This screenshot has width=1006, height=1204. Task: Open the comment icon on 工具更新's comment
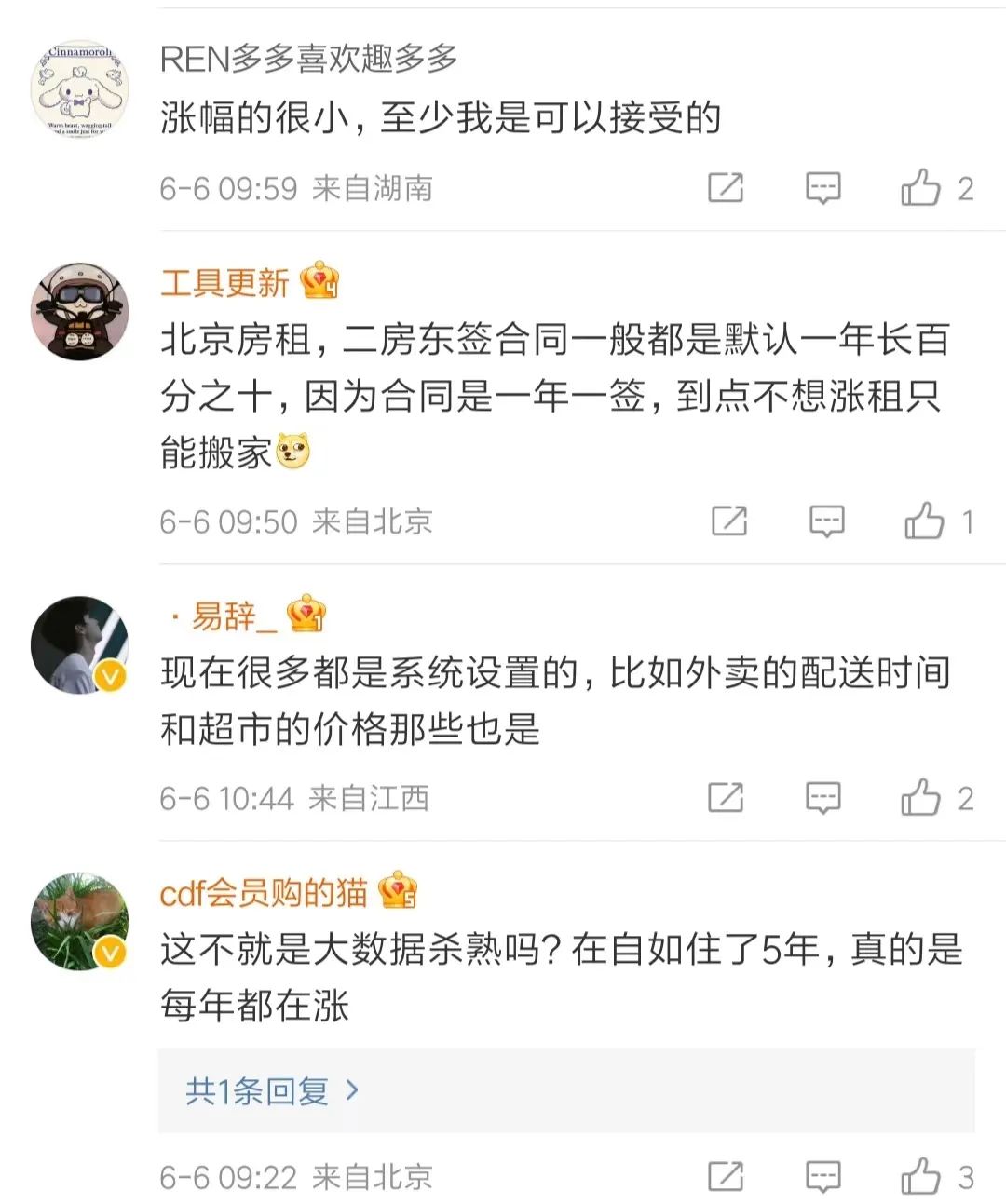[824, 522]
